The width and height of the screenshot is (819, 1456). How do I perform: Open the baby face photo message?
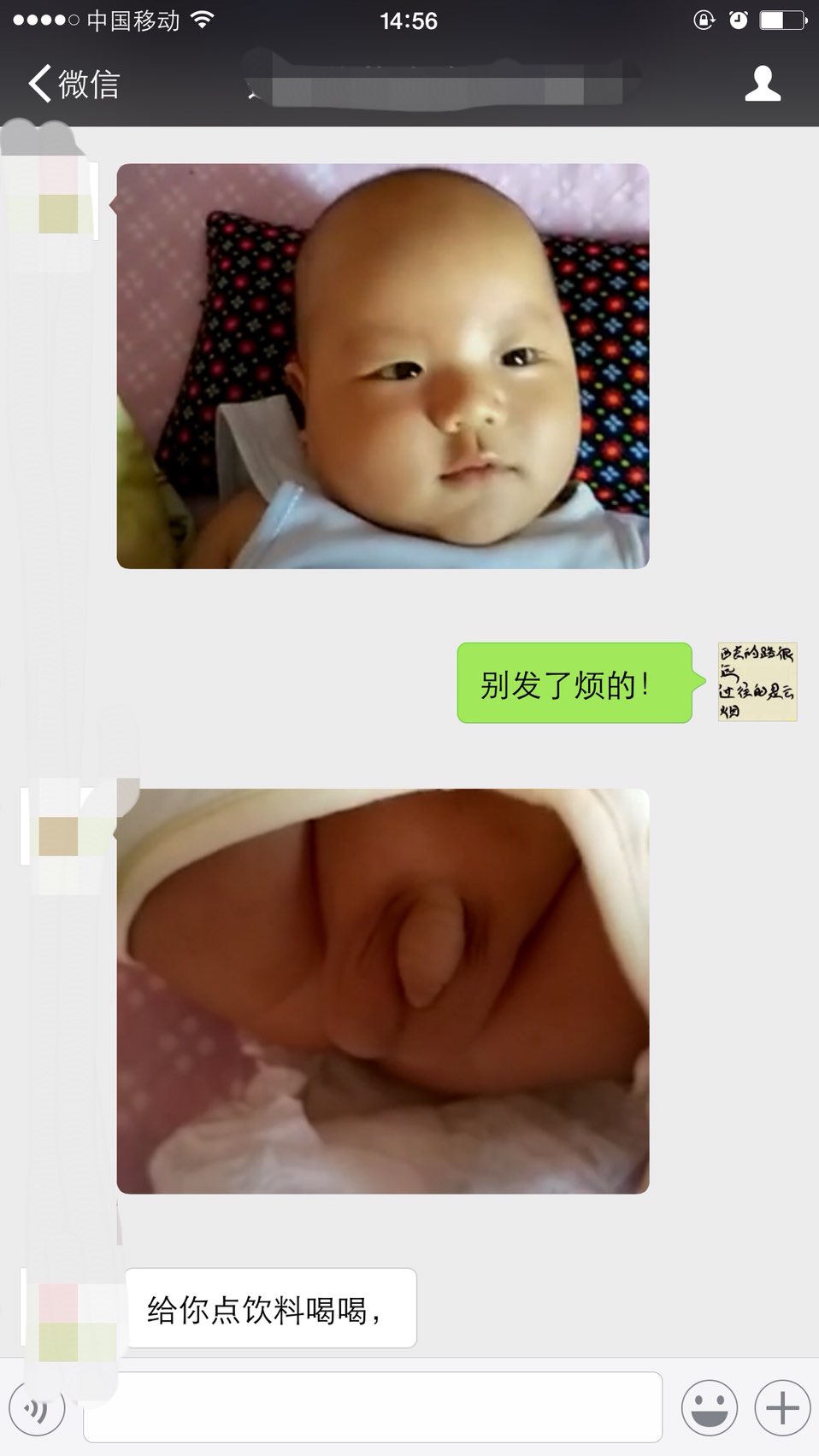click(383, 366)
